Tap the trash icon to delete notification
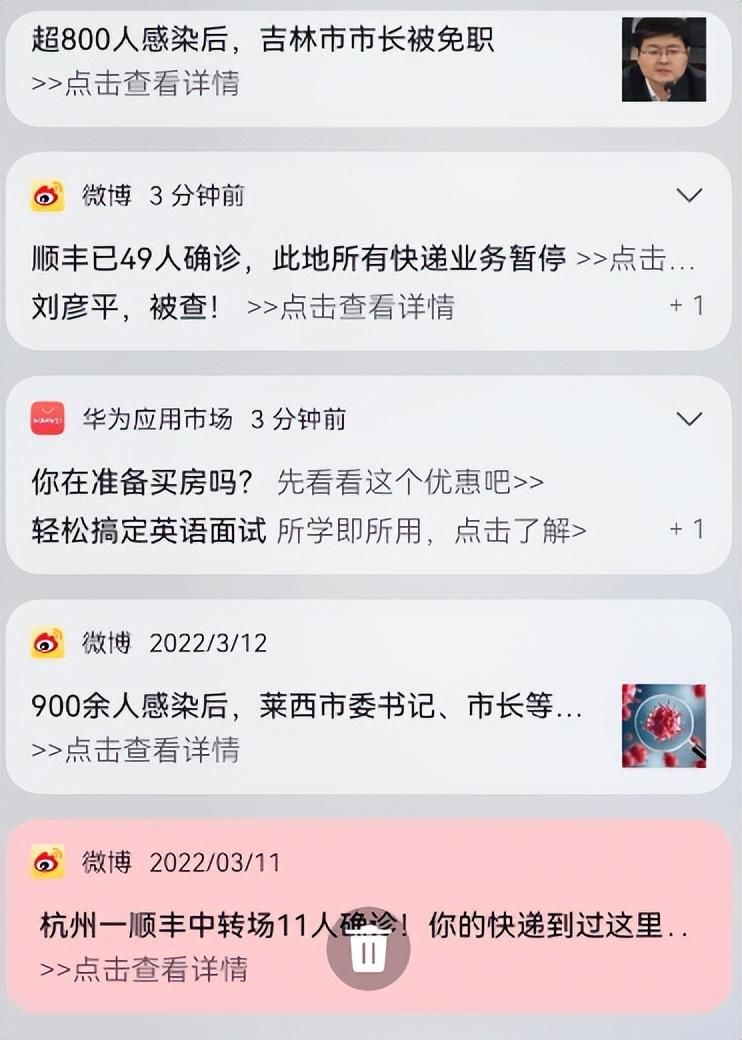 pos(368,950)
